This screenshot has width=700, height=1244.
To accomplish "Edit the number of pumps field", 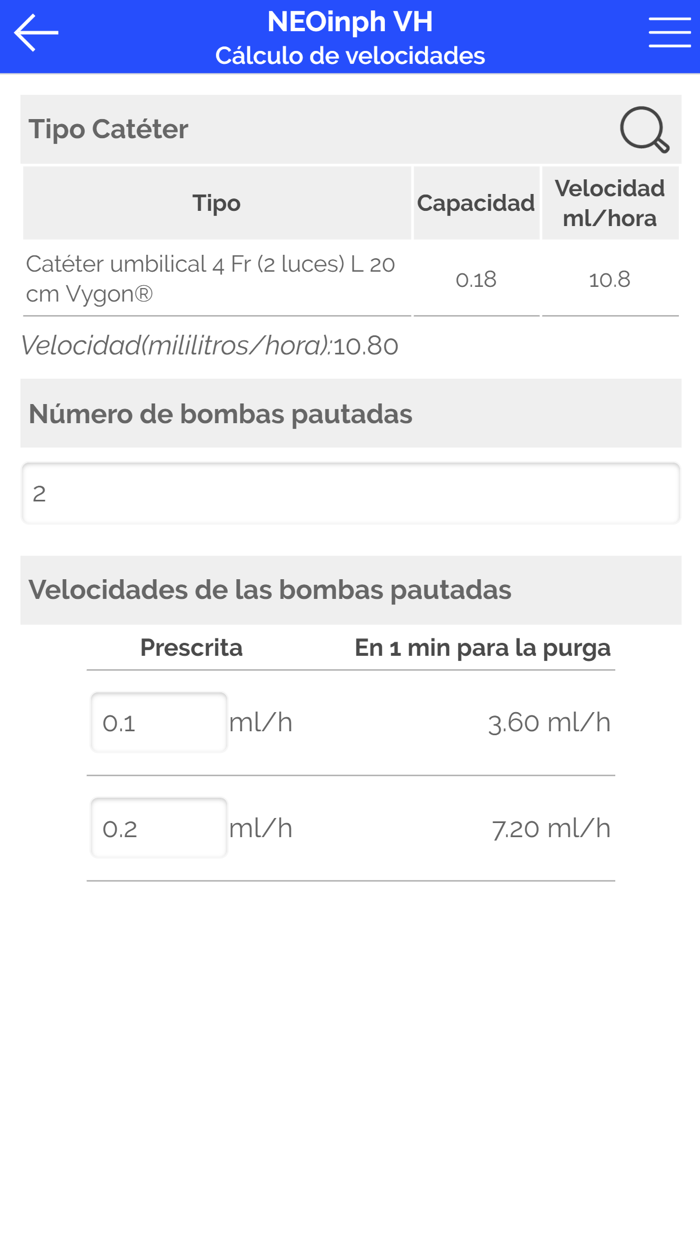I will tap(350, 493).
